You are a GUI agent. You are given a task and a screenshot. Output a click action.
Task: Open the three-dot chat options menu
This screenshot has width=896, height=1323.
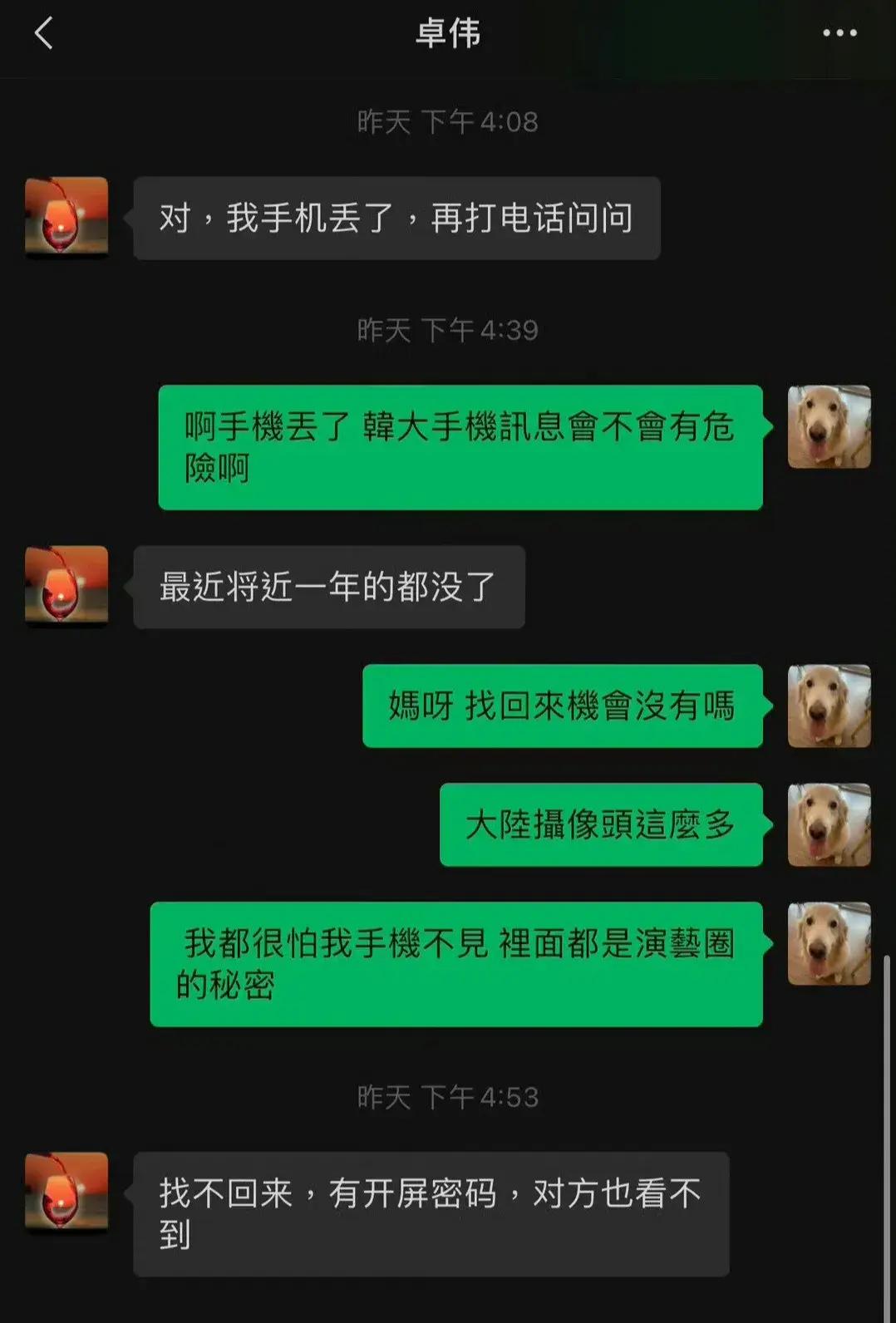click(x=839, y=33)
